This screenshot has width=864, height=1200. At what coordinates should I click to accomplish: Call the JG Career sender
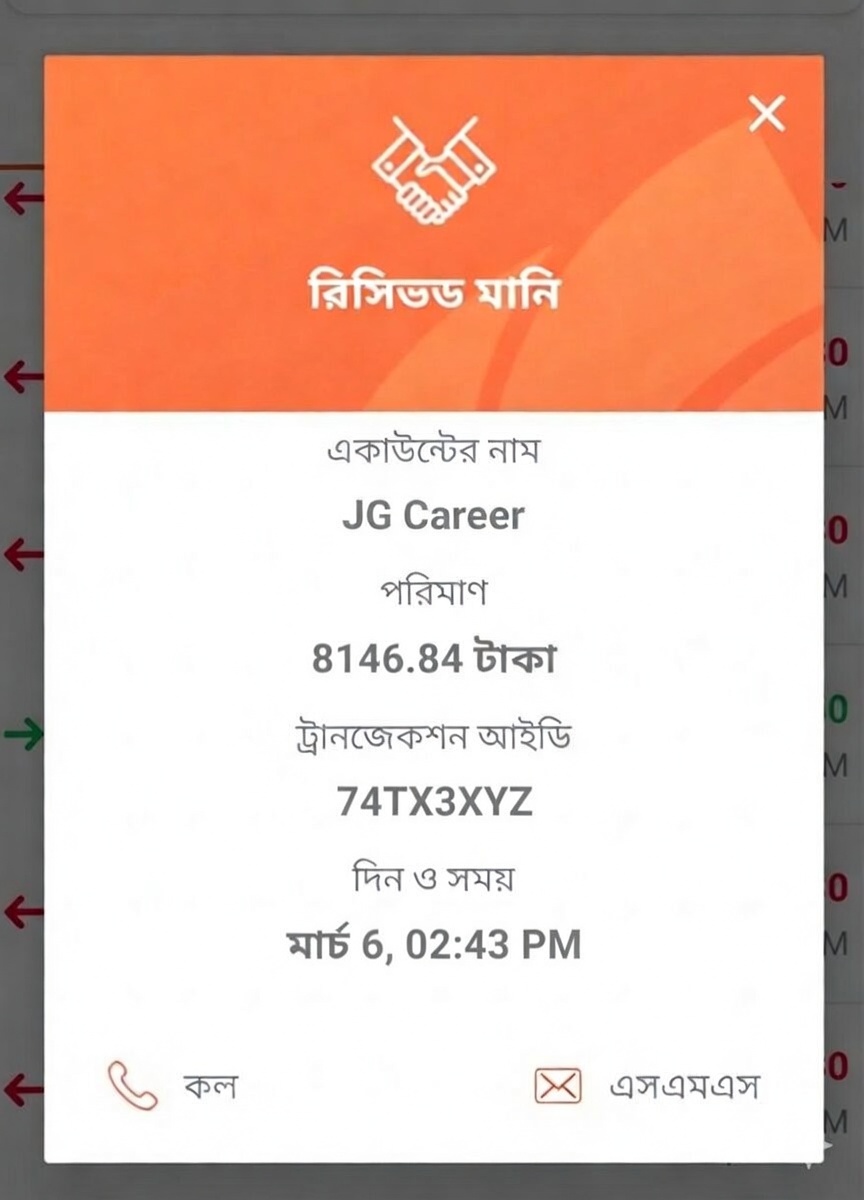[172, 1085]
